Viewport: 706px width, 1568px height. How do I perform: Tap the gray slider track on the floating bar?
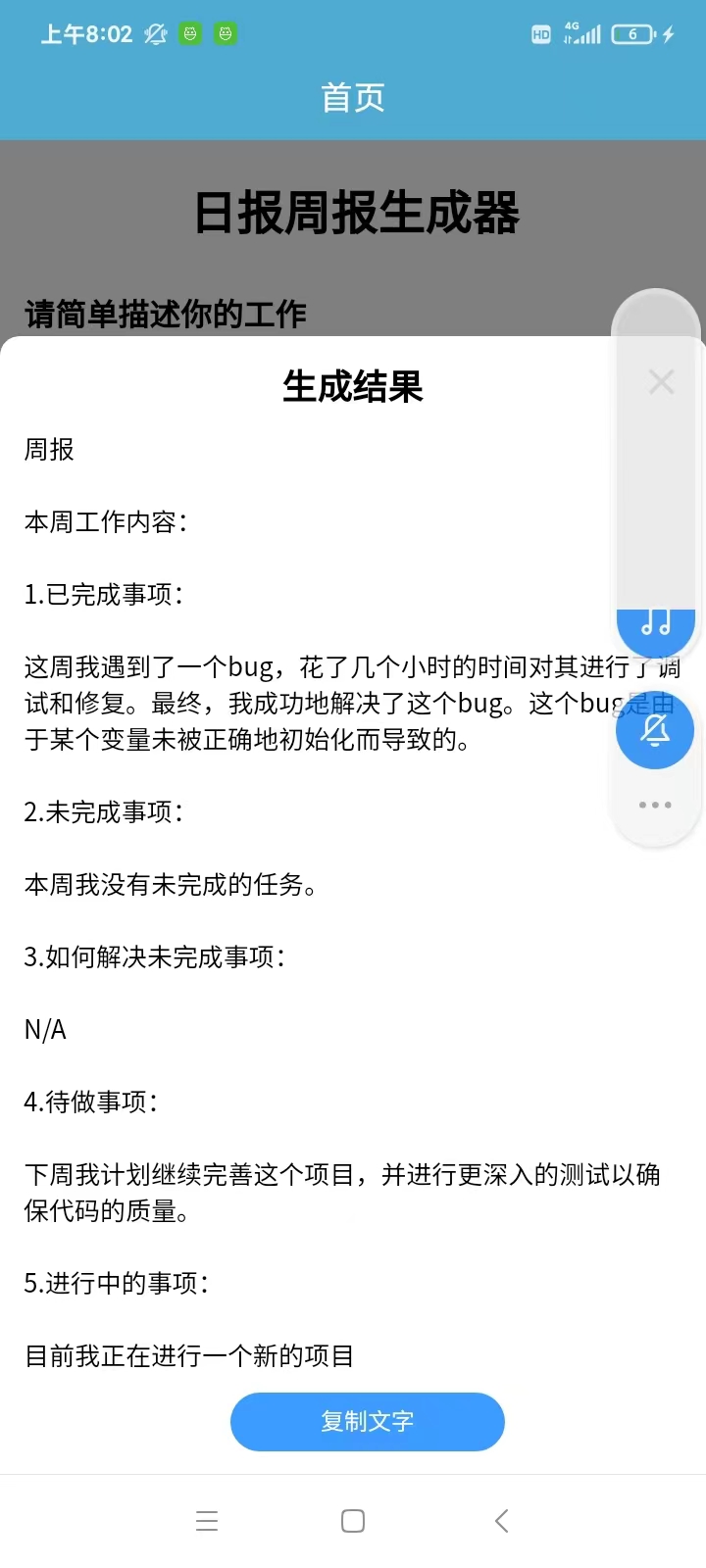click(655, 490)
